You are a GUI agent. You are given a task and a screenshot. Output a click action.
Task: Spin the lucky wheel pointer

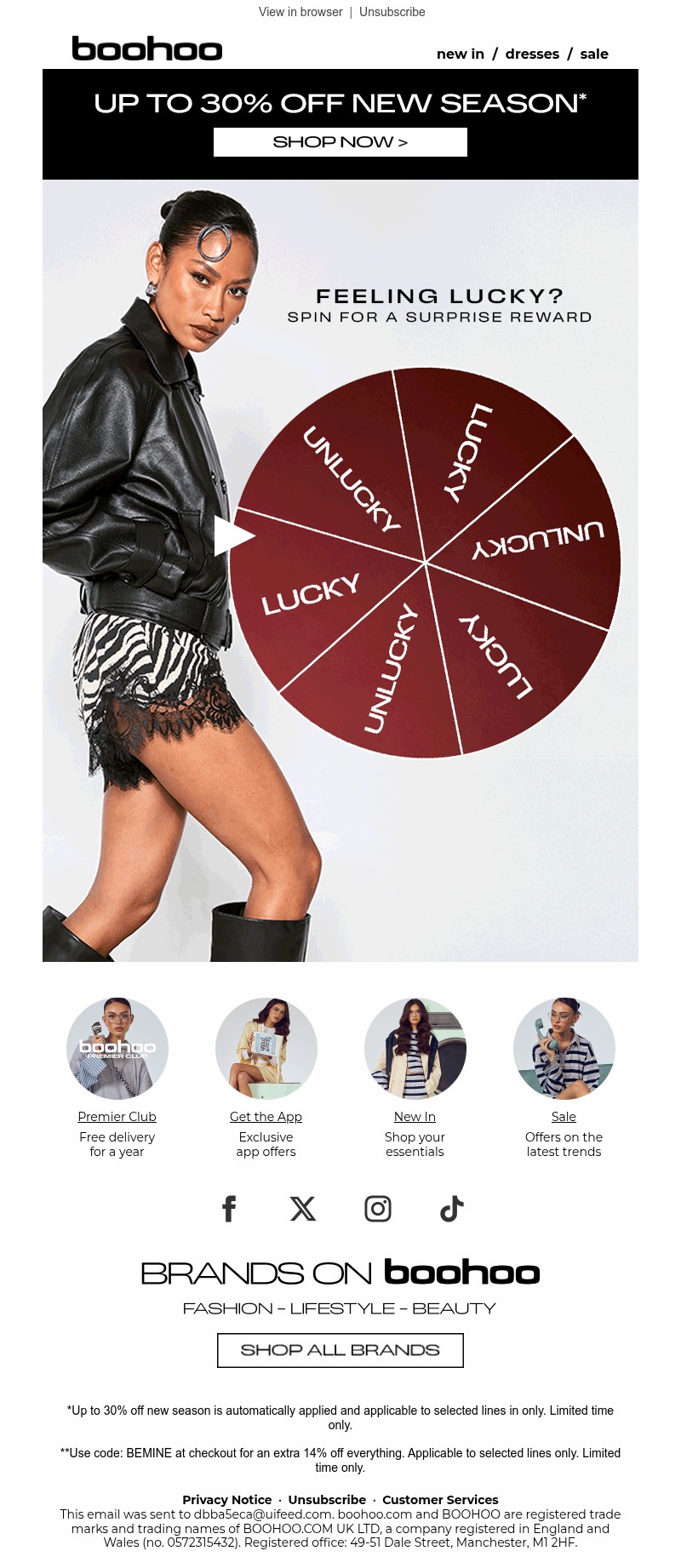point(233,535)
